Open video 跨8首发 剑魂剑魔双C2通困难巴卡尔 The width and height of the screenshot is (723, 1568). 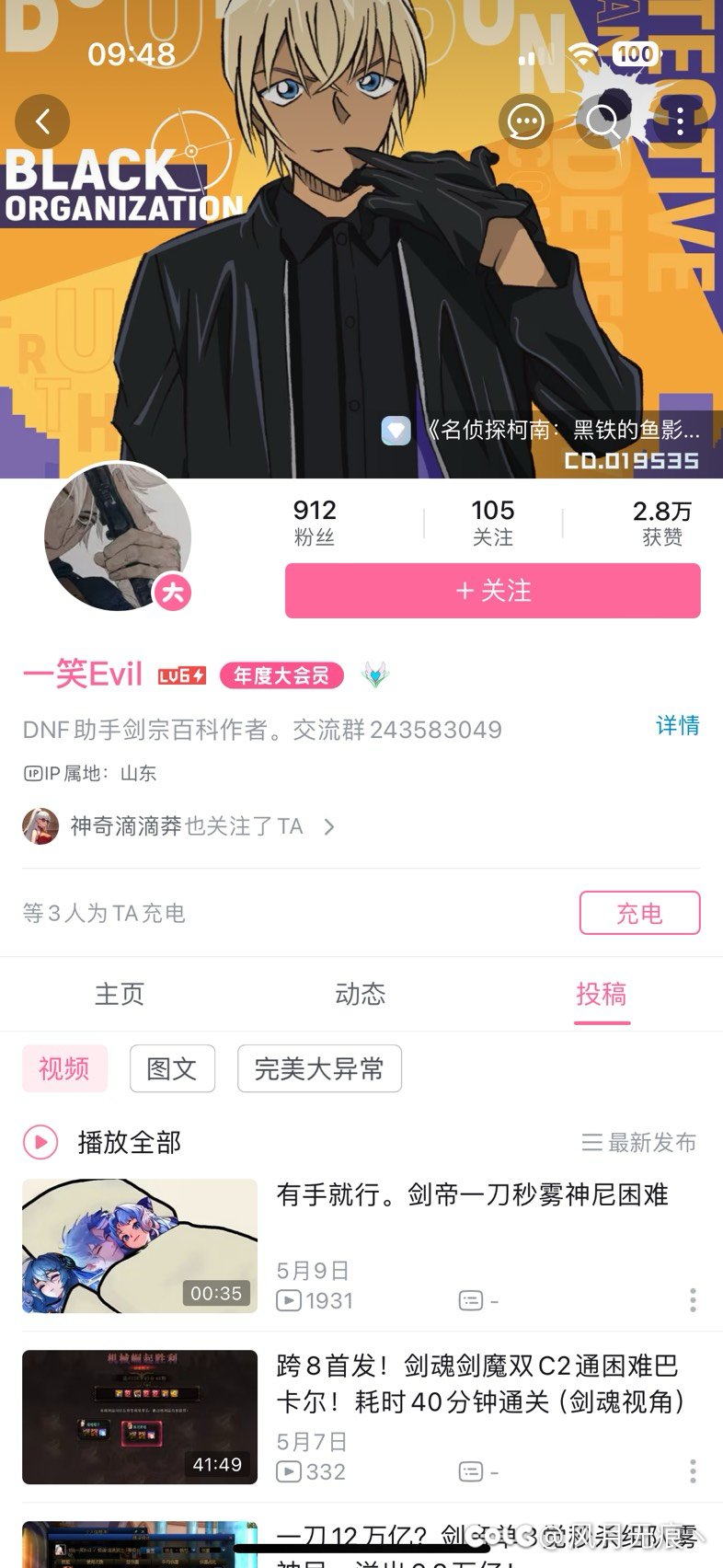tap(361, 1417)
